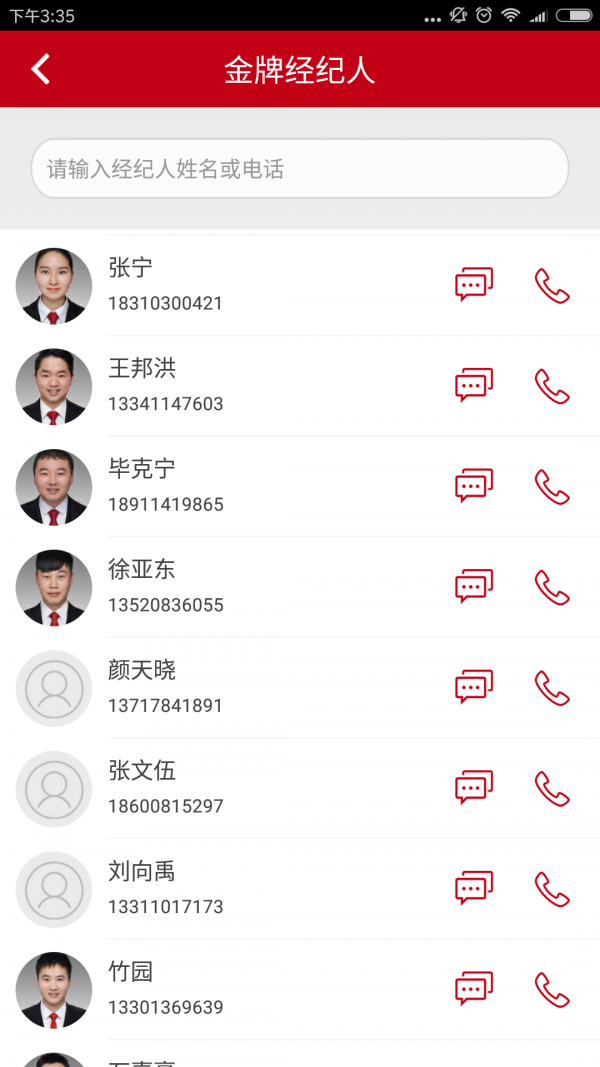Call 刘向禹
The width and height of the screenshot is (600, 1067).
point(552,888)
